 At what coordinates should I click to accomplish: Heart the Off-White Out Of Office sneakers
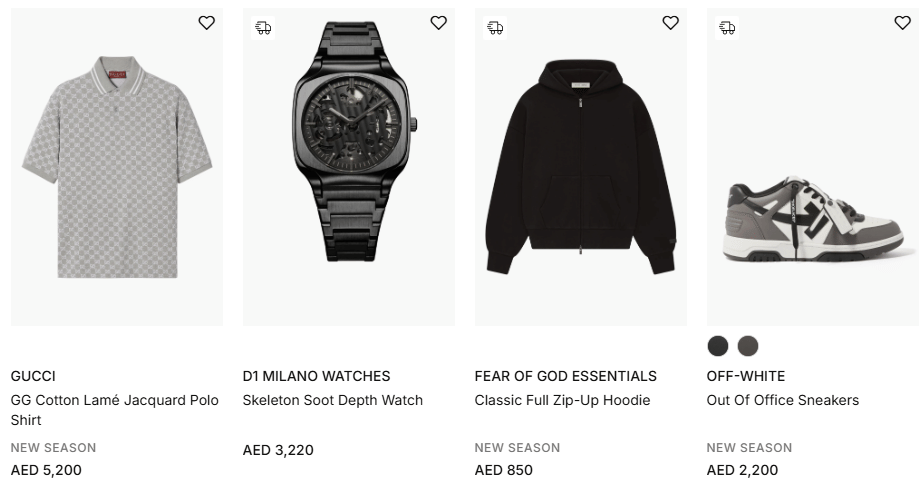point(902,23)
